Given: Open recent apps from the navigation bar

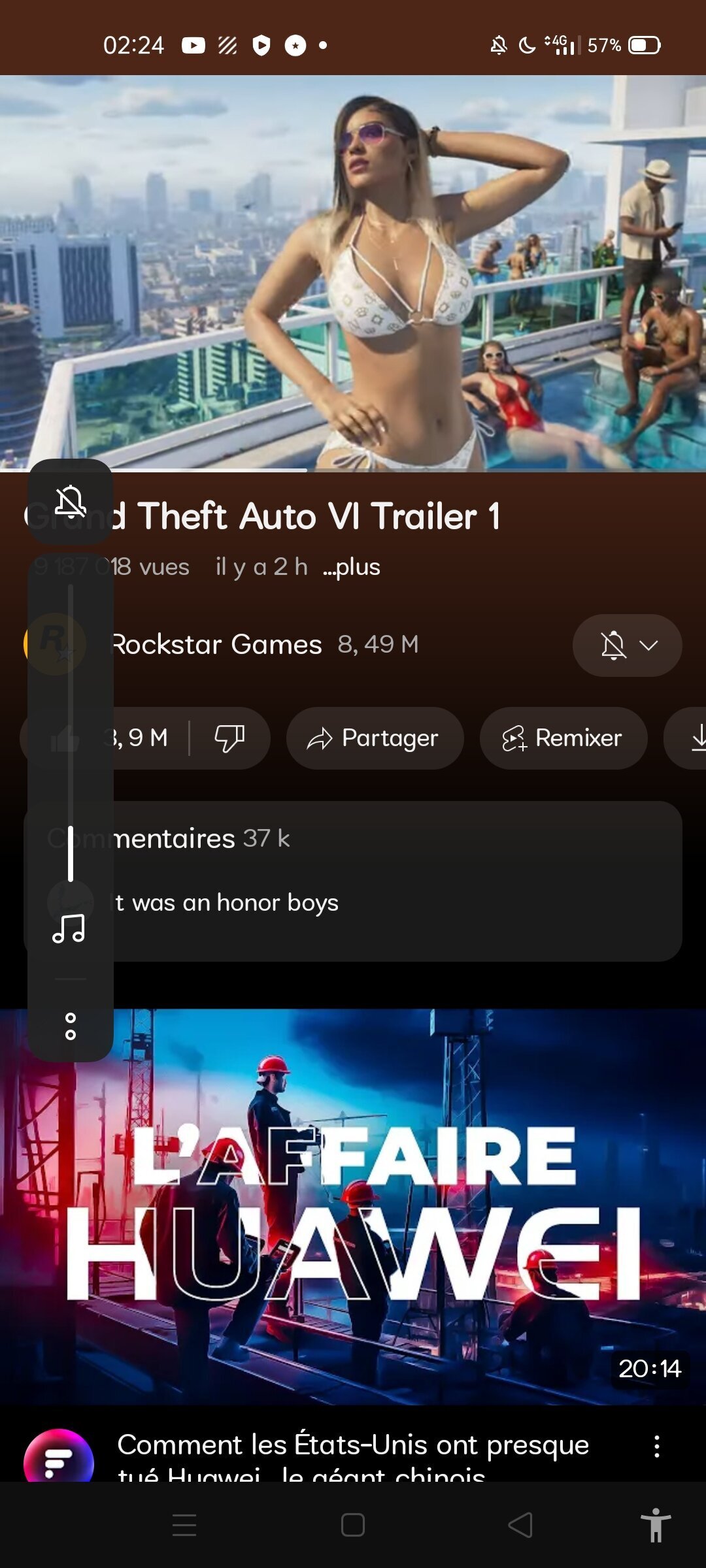Looking at the screenshot, I should pos(184,1526).
